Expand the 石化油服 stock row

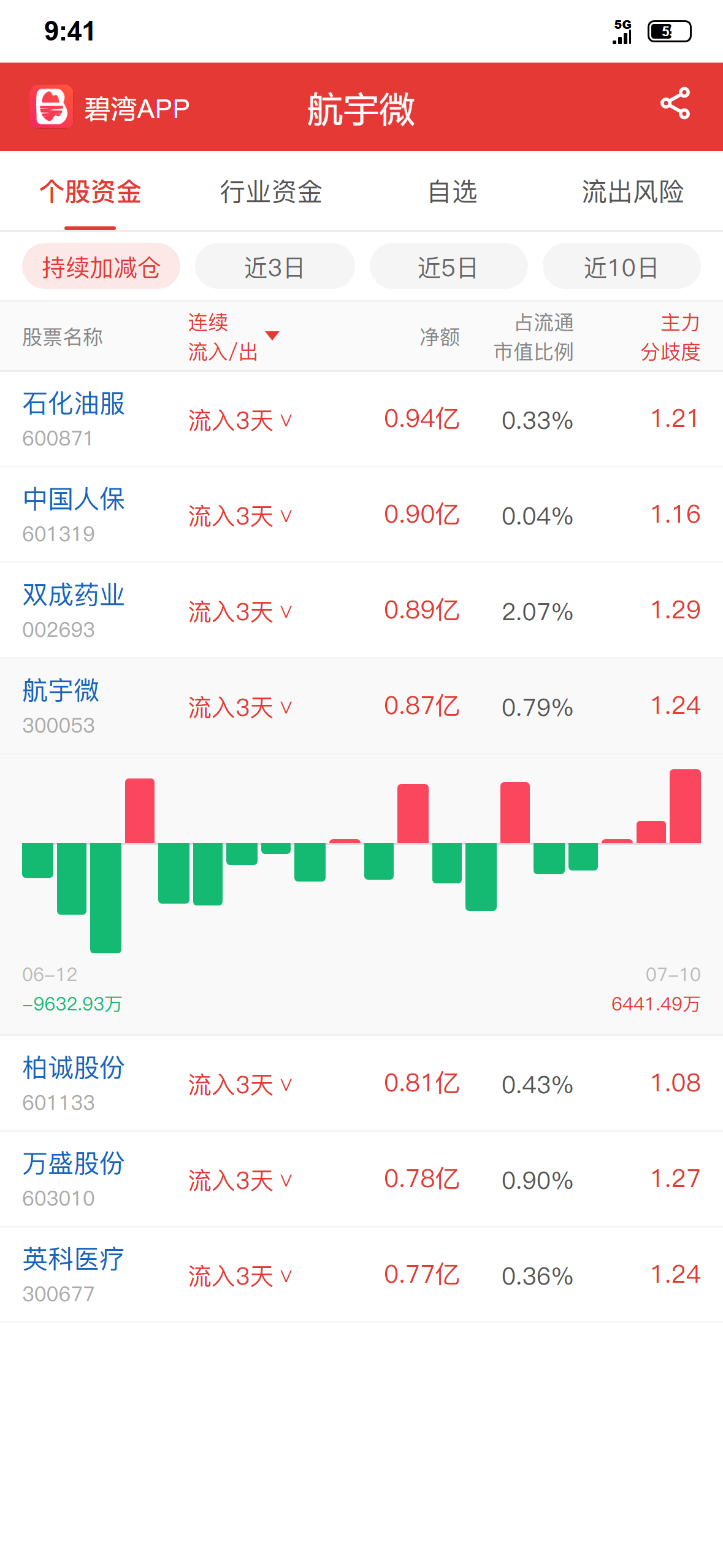[x=361, y=420]
